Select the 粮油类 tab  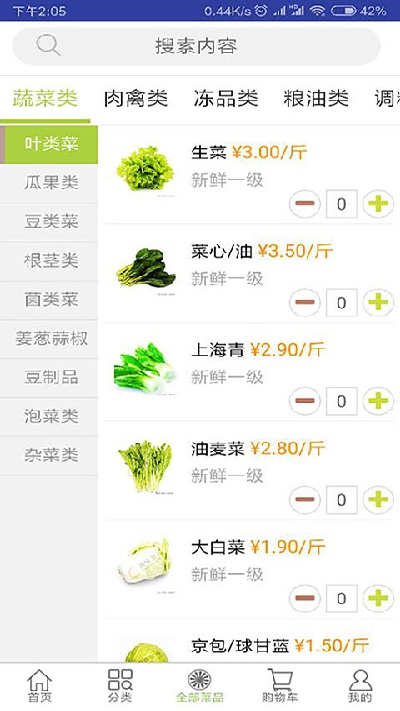click(x=316, y=98)
